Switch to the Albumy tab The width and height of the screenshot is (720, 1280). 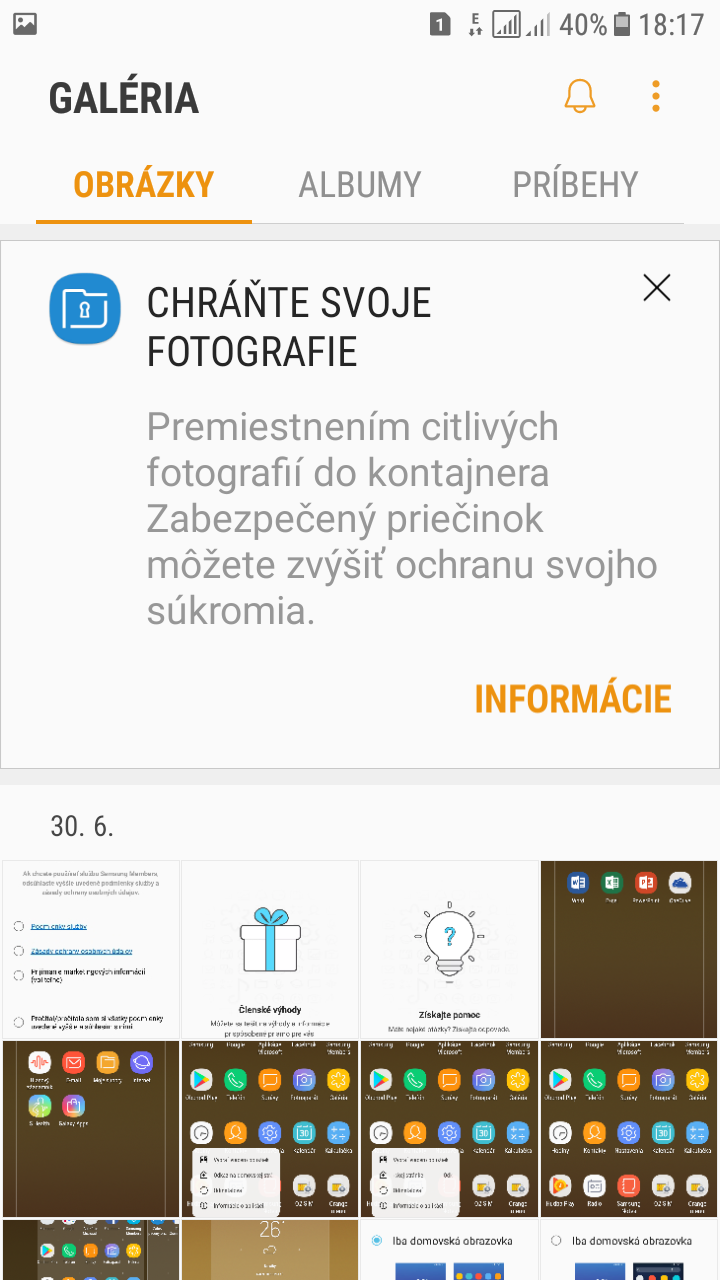coord(360,185)
